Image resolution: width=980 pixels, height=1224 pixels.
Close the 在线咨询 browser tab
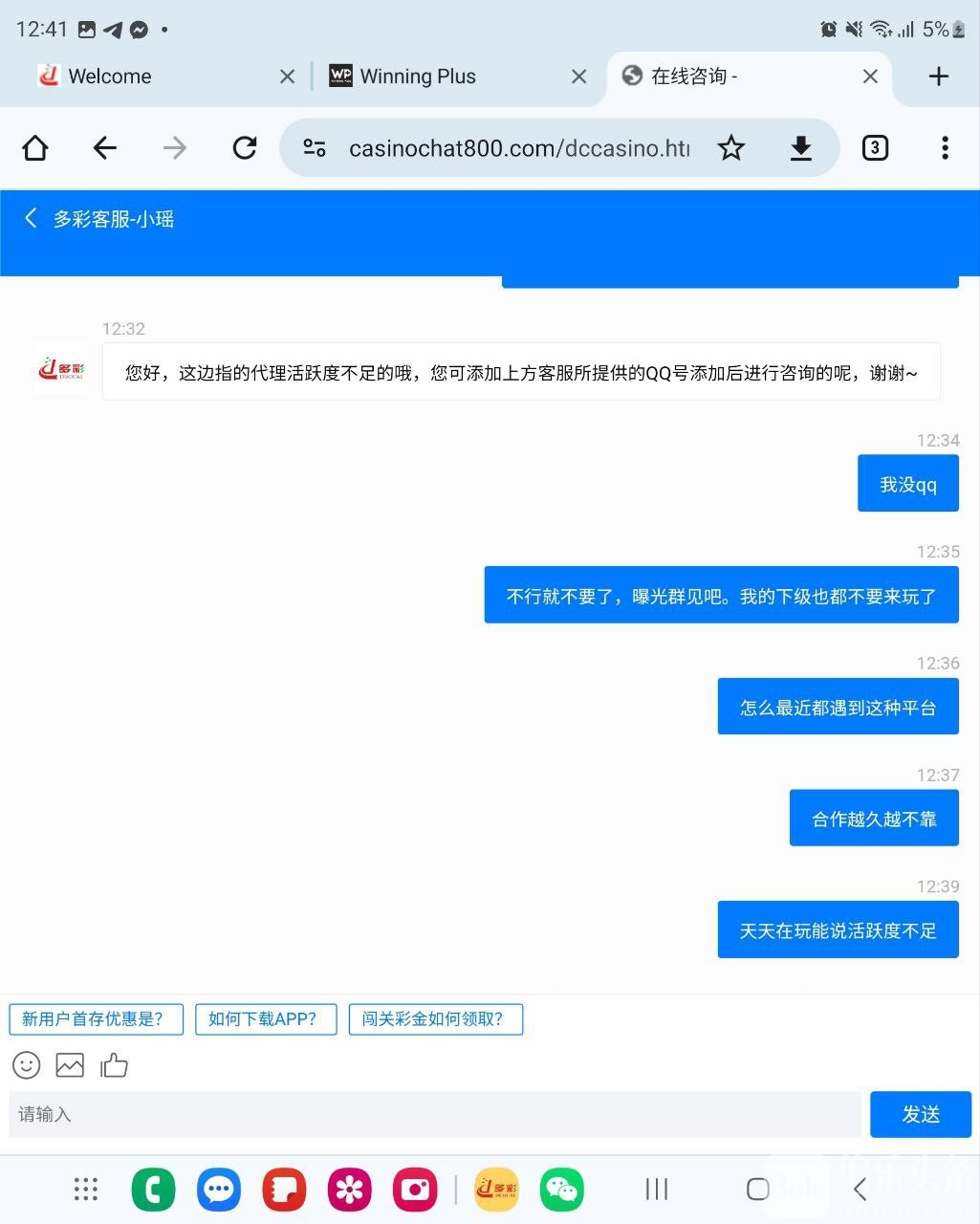coord(870,76)
